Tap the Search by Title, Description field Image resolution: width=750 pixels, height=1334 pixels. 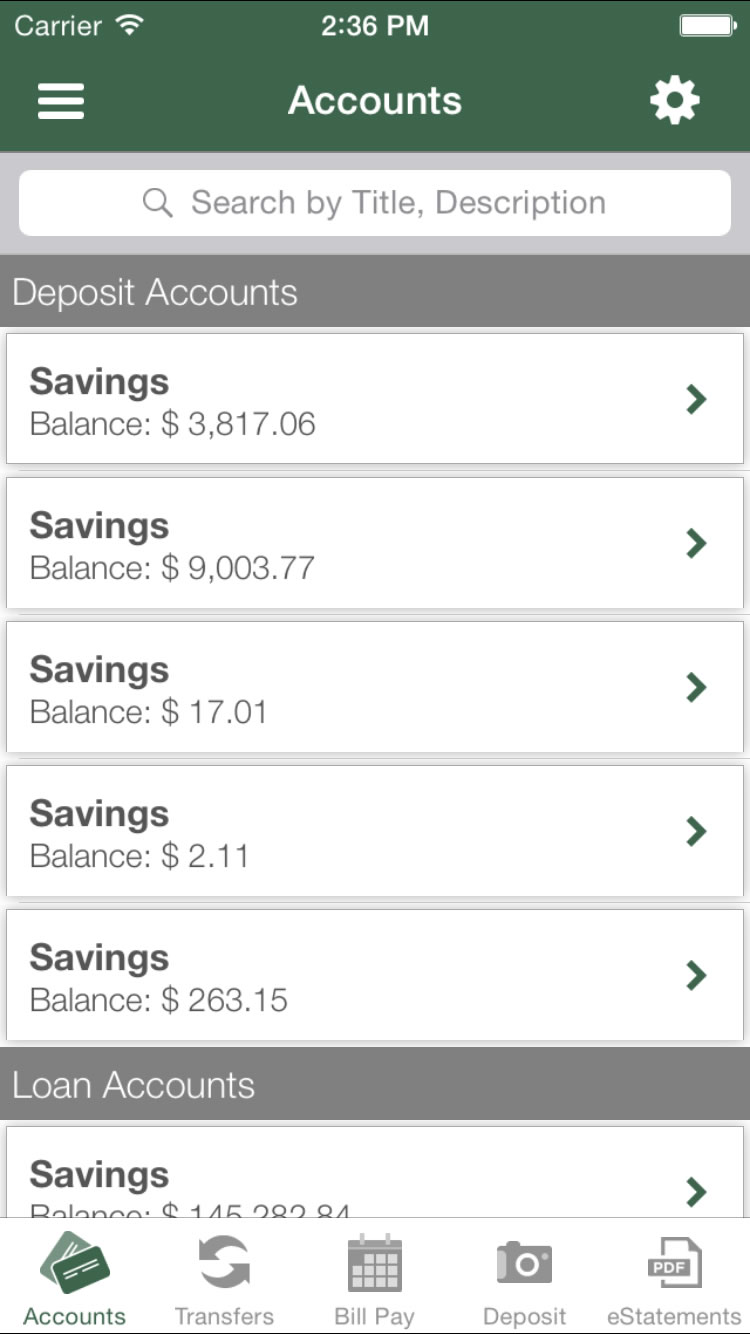click(x=375, y=203)
